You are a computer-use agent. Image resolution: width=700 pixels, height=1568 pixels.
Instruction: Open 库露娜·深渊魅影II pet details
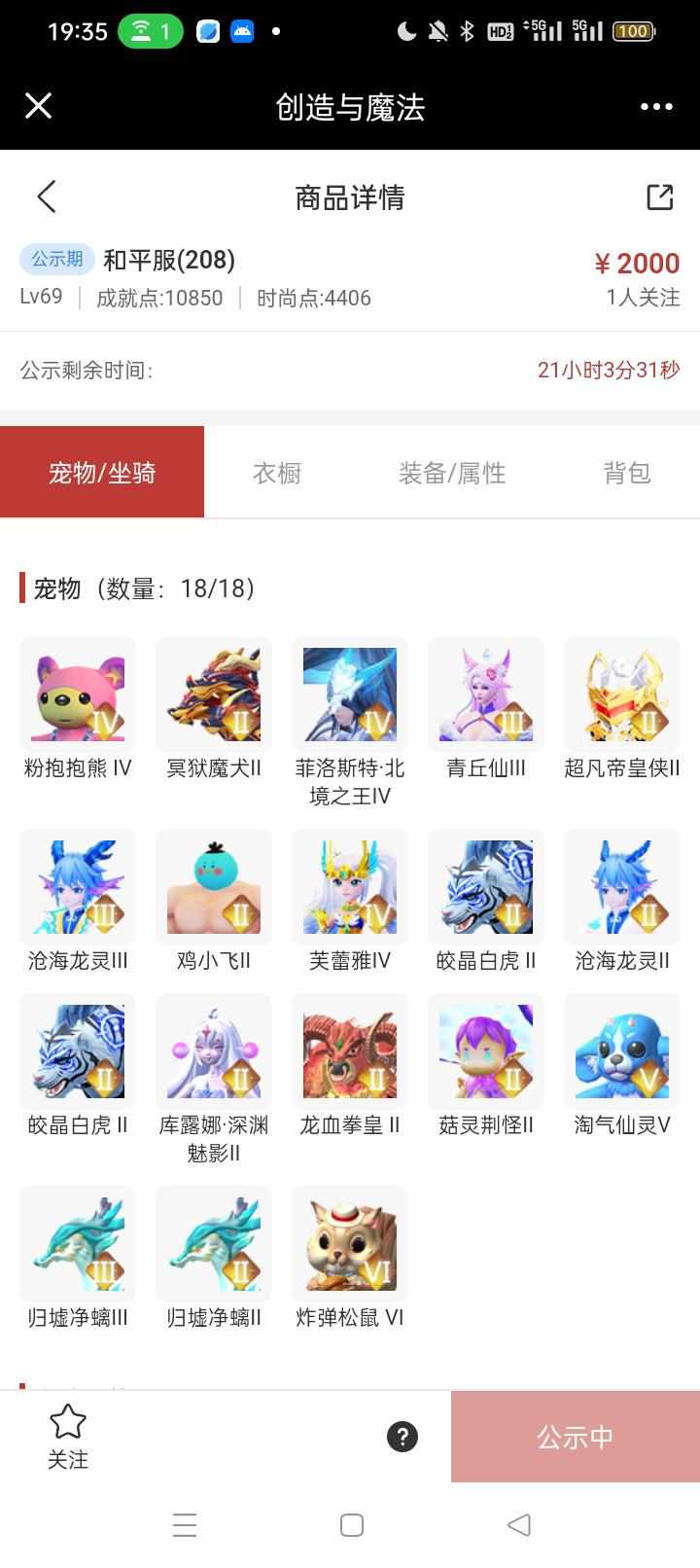tap(214, 1051)
